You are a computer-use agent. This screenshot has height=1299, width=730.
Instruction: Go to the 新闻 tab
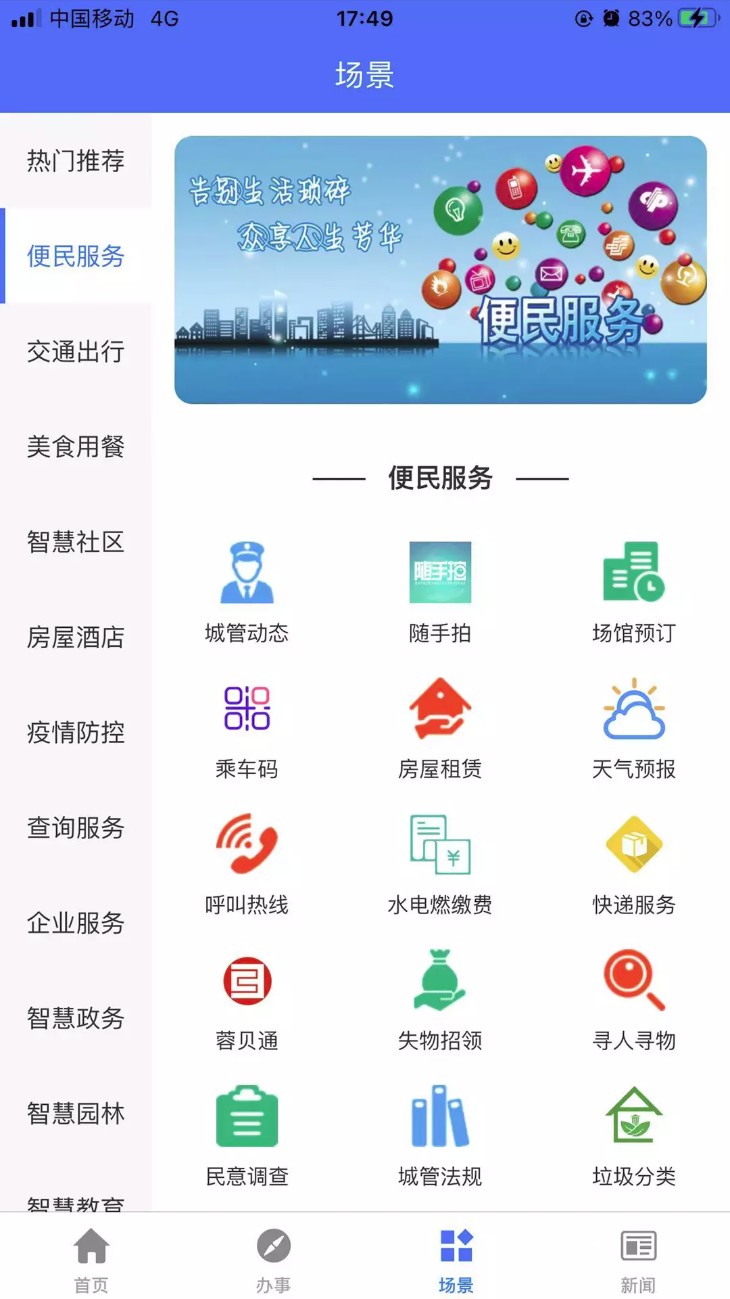[x=638, y=1260]
